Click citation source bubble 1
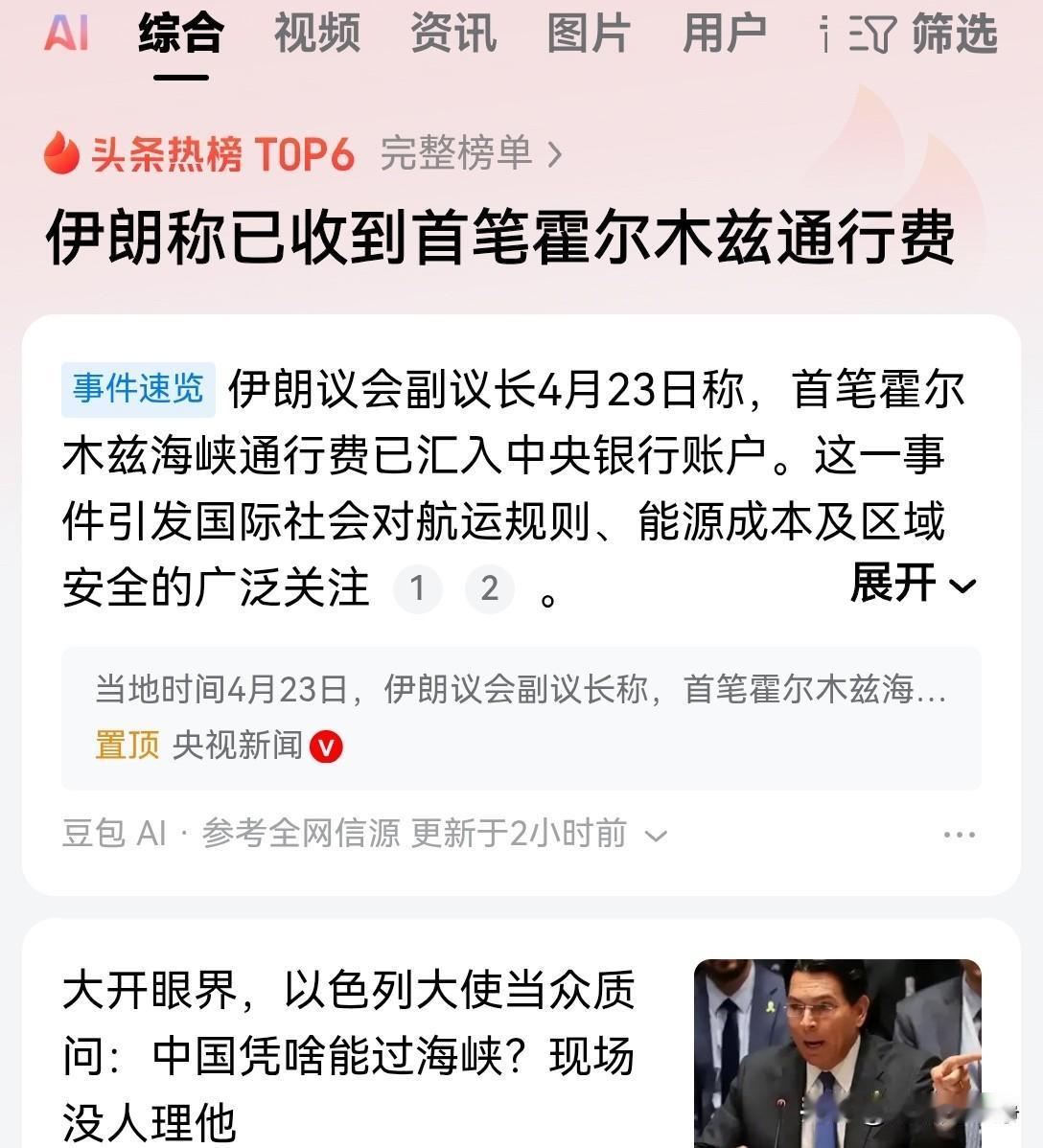 tap(417, 589)
